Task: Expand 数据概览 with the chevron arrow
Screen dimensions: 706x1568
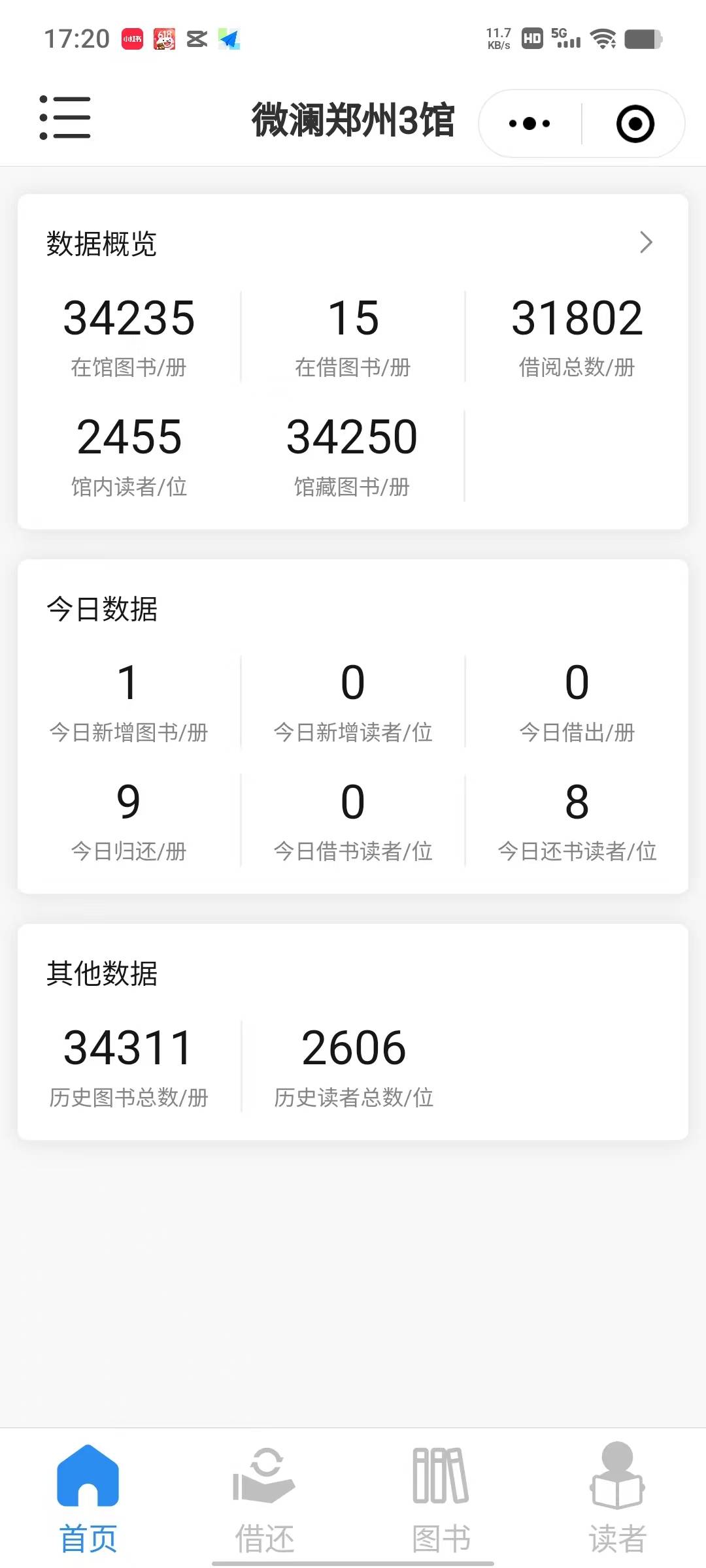Action: 646,242
